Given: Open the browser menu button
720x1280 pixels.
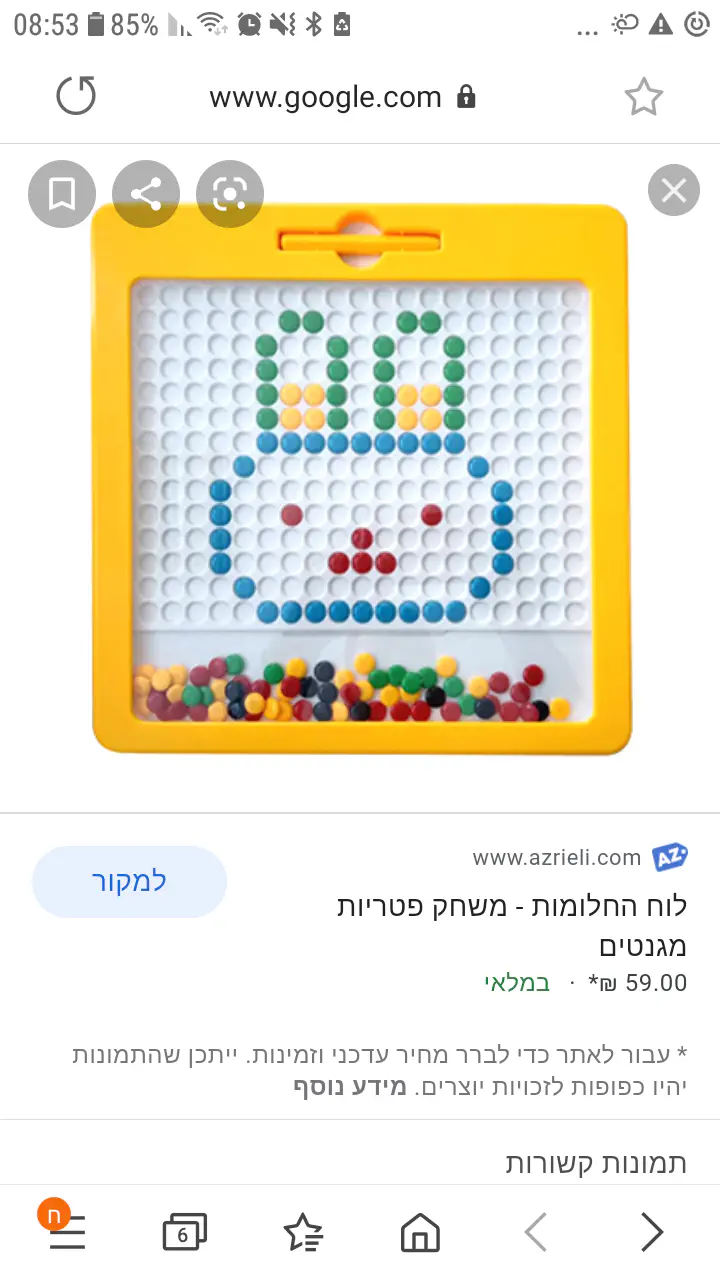Looking at the screenshot, I should coord(66,1230).
